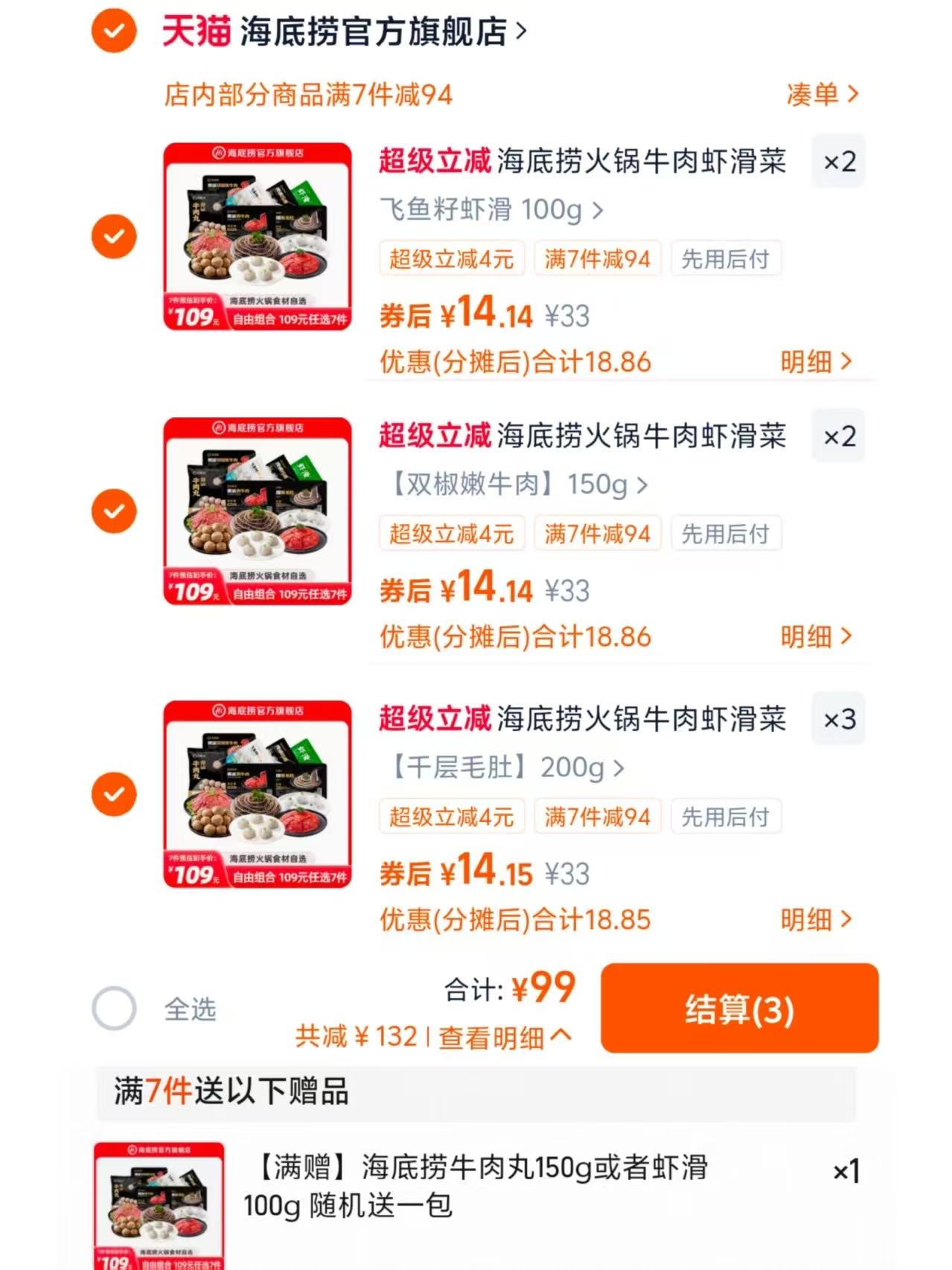The width and height of the screenshot is (952, 1270).
Task: Deselect the 海底捞官方旗舰店 store checkbox
Action: click(112, 31)
